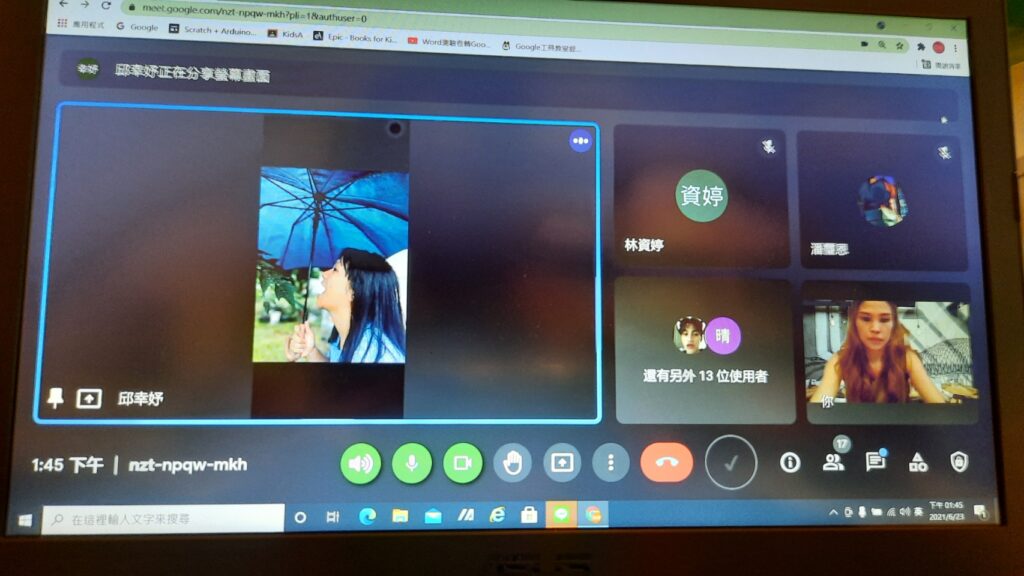1024x576 pixels.
Task: Open host controls shield icon
Action: coord(959,462)
